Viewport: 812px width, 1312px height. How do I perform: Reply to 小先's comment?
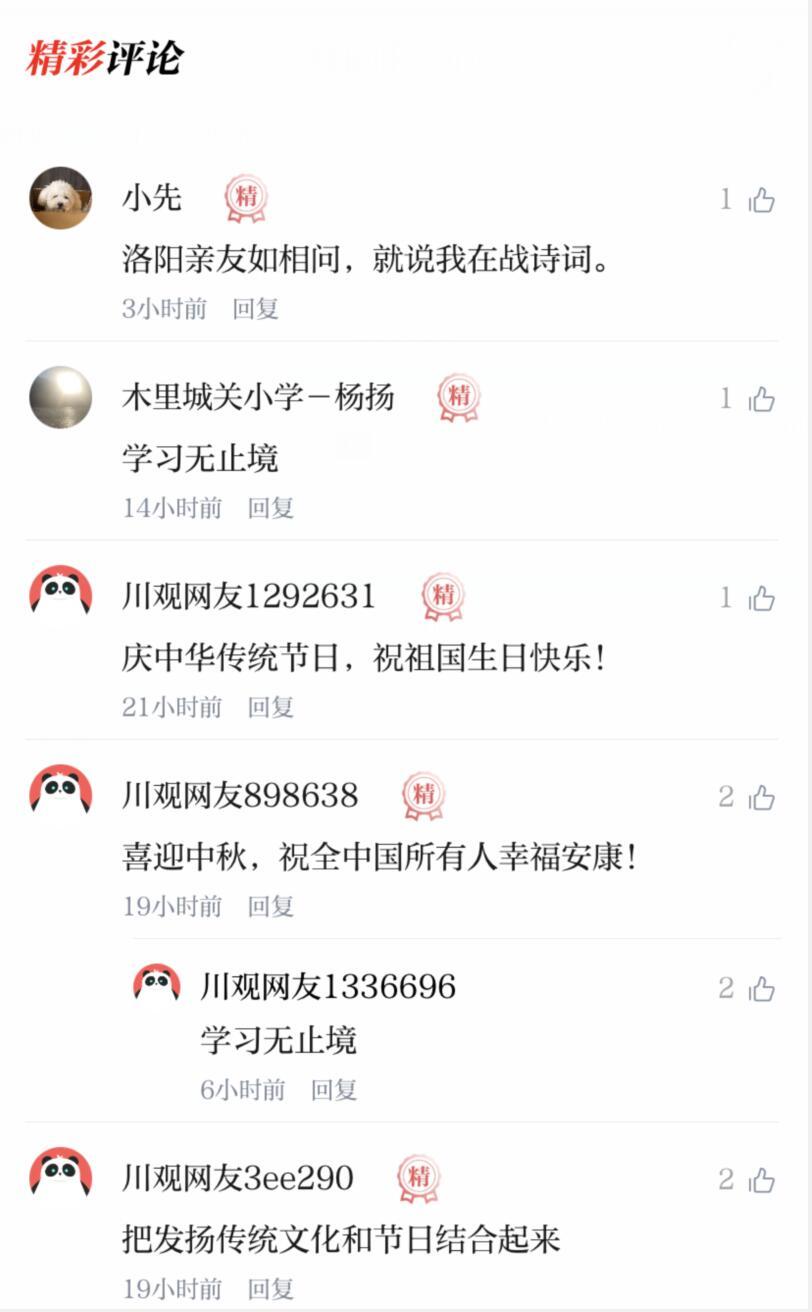pyautogui.click(x=255, y=309)
